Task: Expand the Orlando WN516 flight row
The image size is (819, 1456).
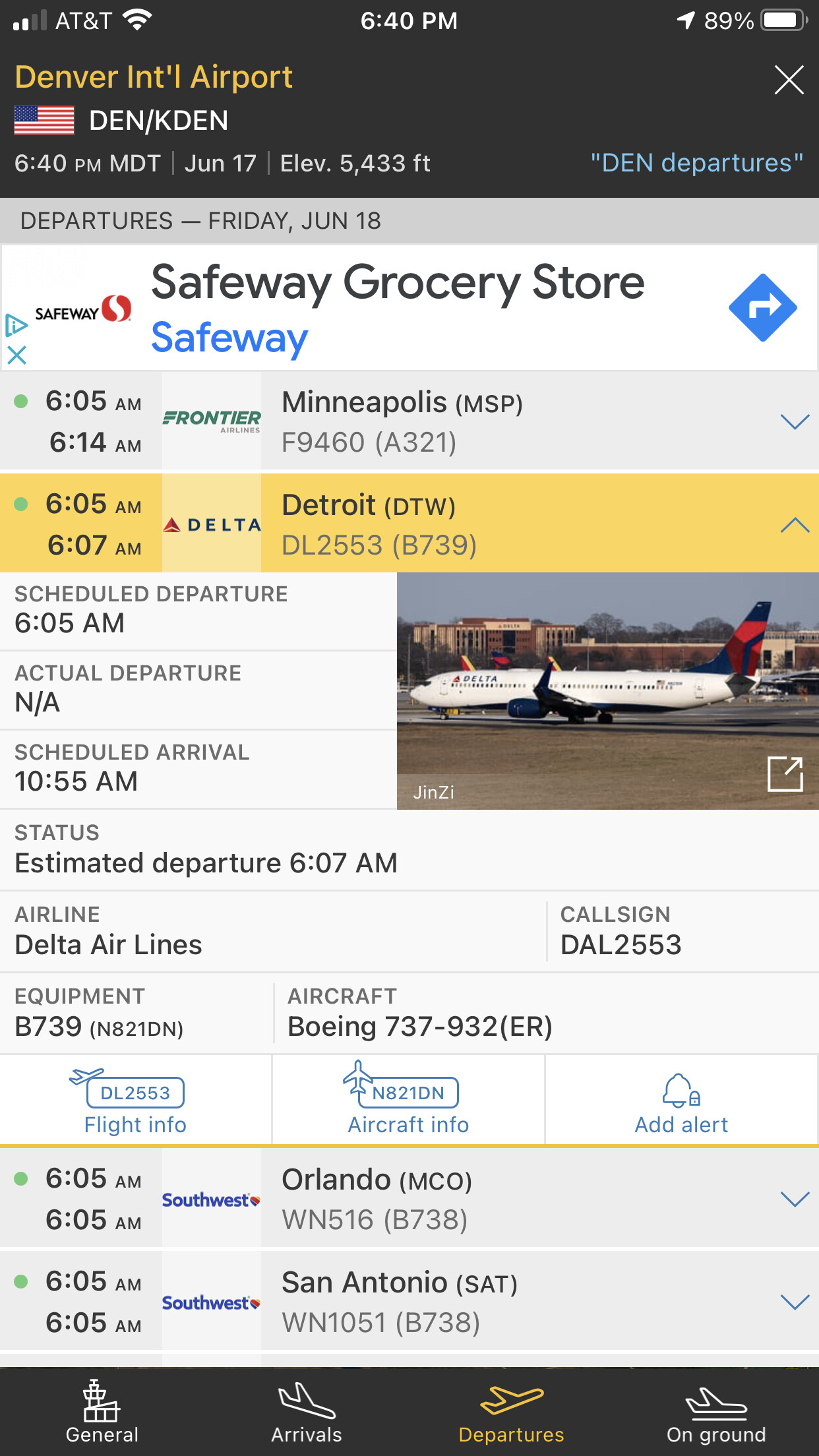Action: (794, 1199)
